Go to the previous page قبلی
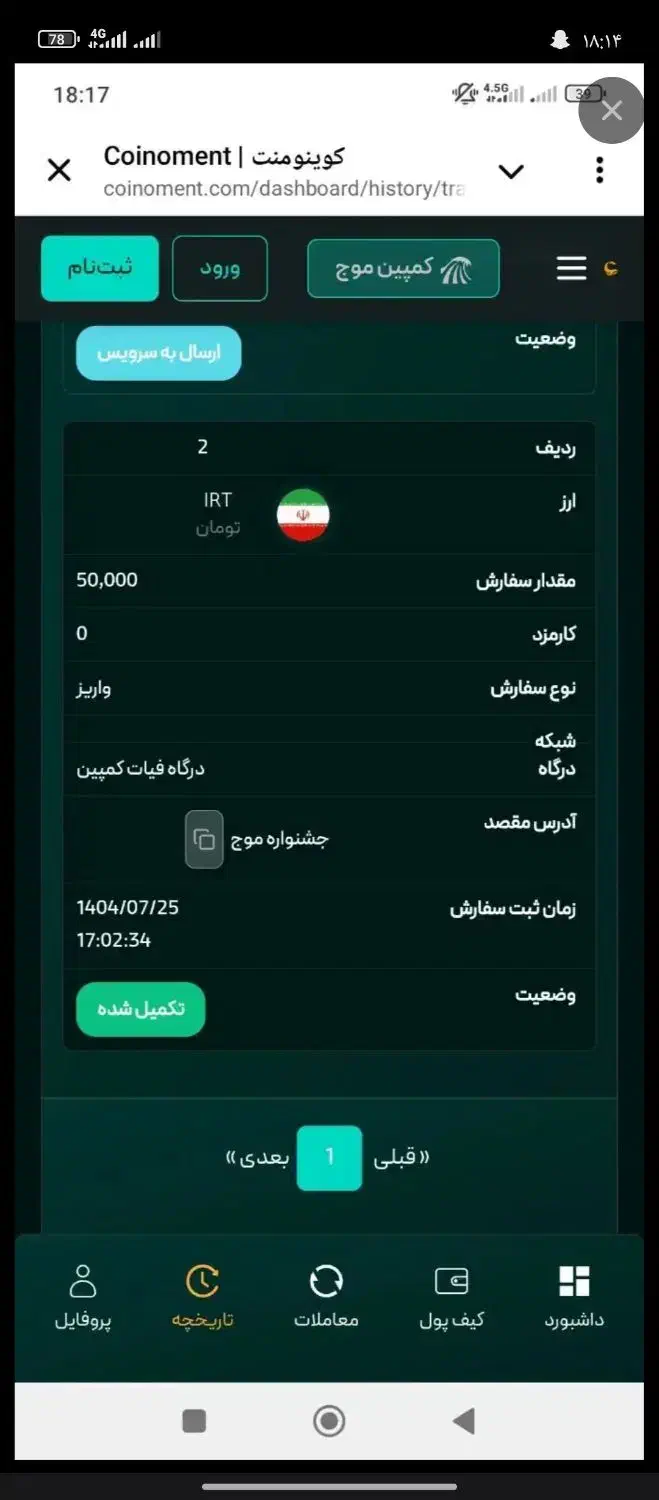The width and height of the screenshot is (659, 1500). pos(401,1158)
